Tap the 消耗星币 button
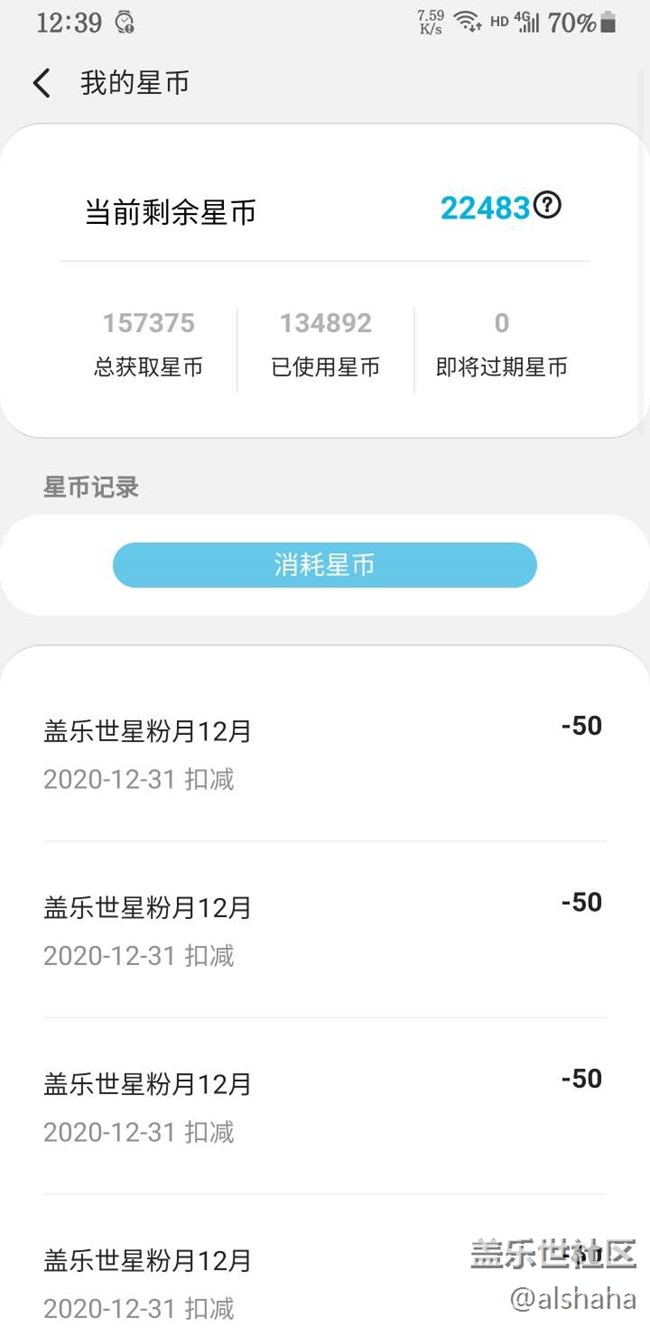The image size is (650, 1336). [325, 565]
